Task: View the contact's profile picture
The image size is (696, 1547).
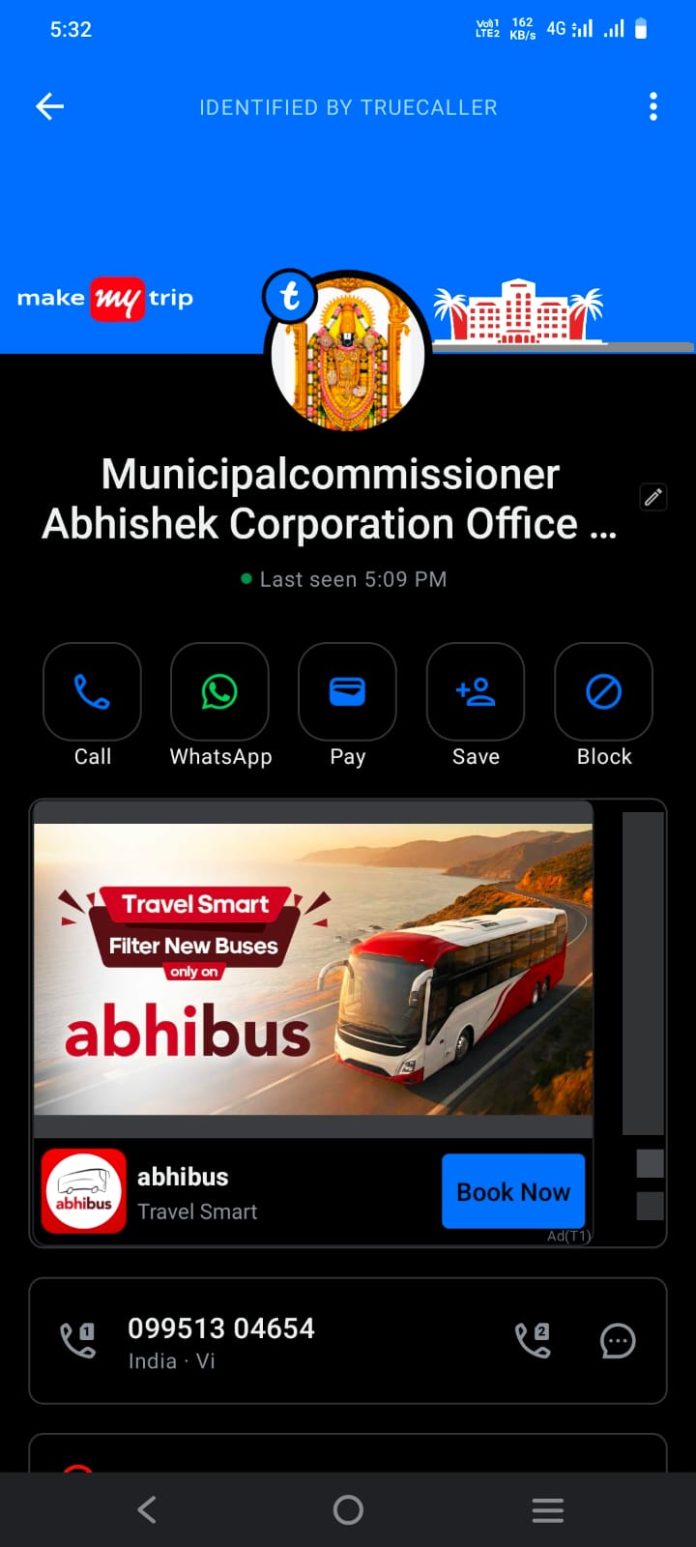Action: [x=347, y=355]
